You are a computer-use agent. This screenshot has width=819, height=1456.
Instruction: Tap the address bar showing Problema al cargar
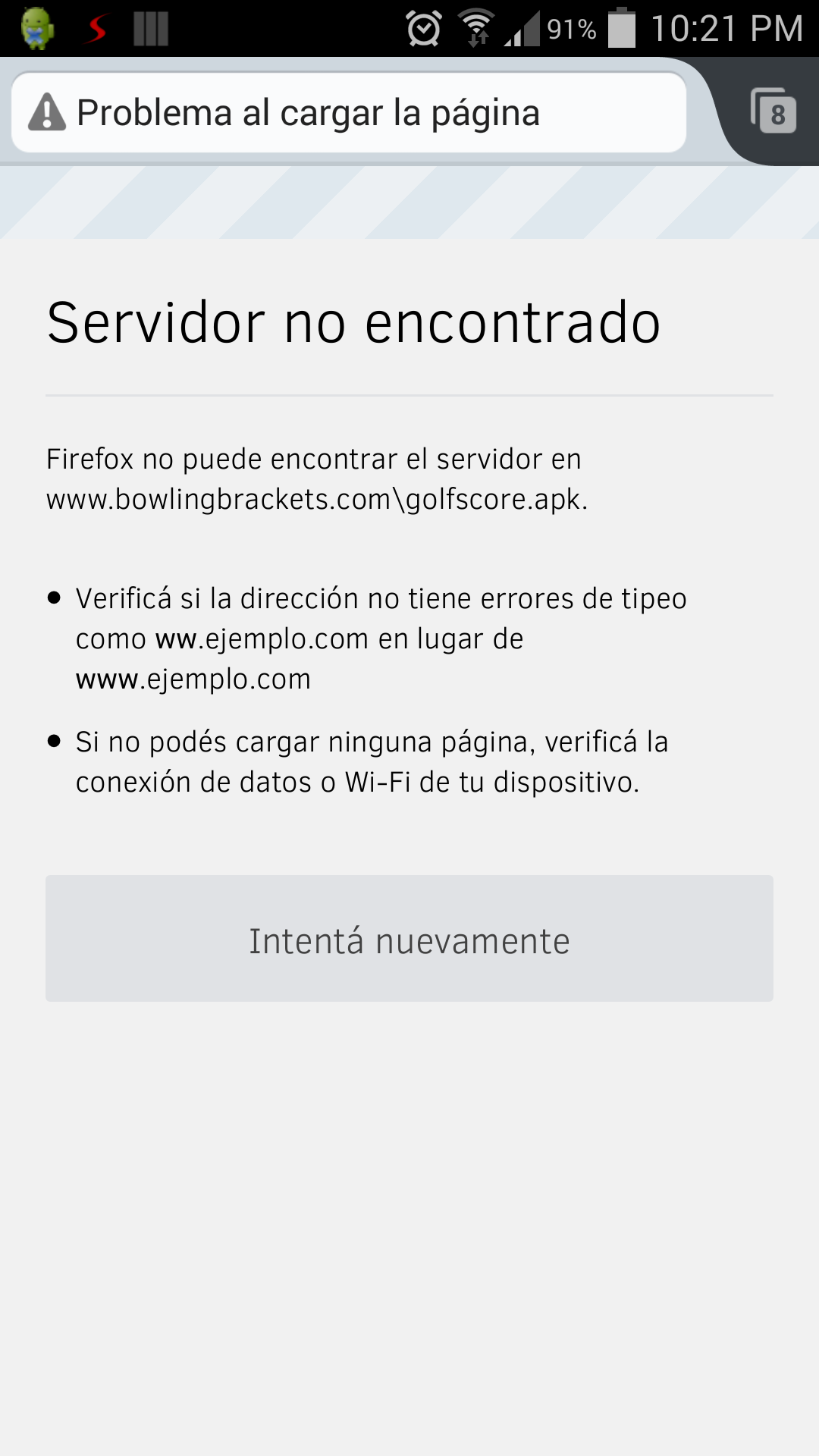pyautogui.click(x=349, y=112)
